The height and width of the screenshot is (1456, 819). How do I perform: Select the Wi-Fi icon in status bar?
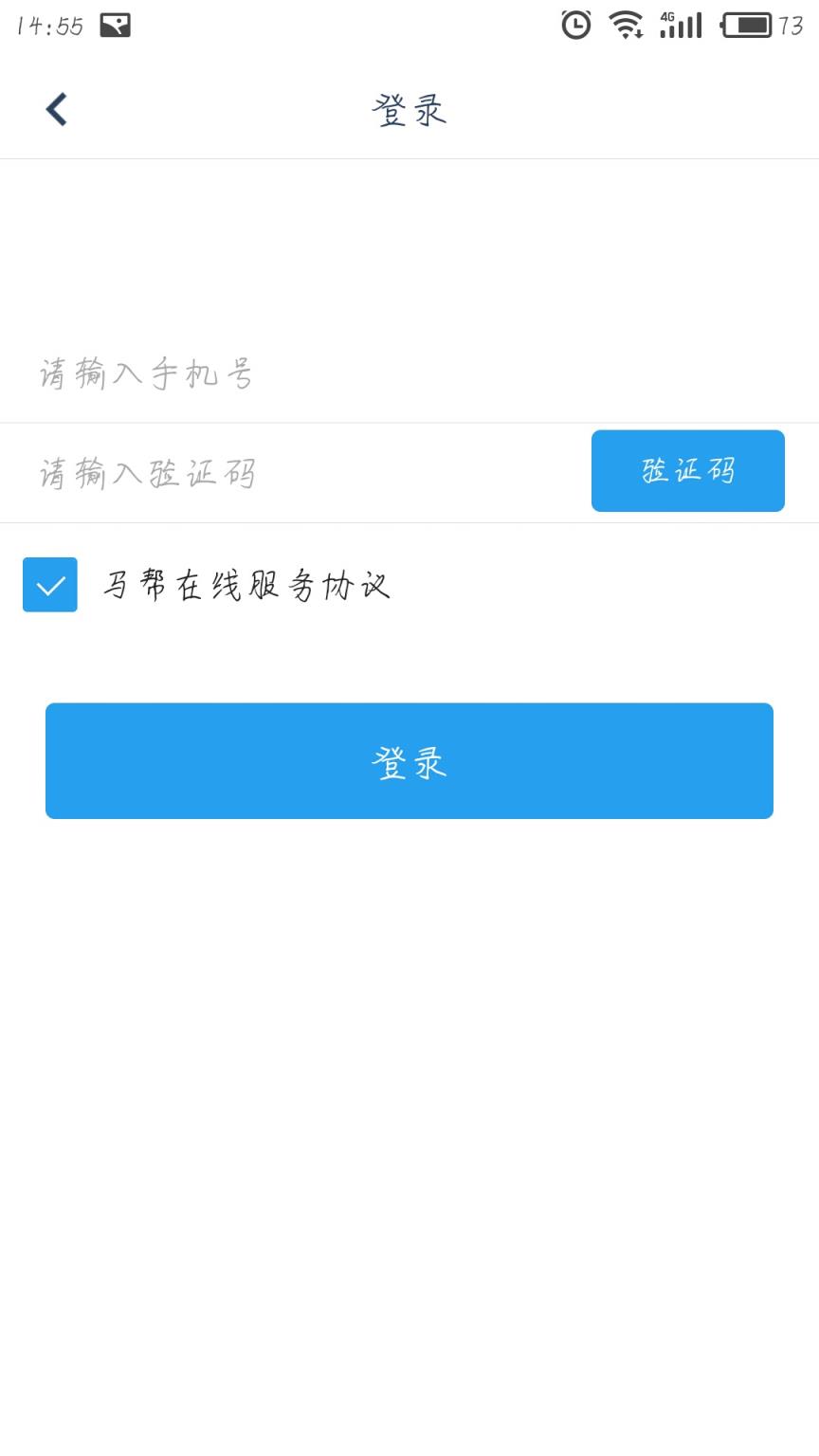[x=627, y=25]
